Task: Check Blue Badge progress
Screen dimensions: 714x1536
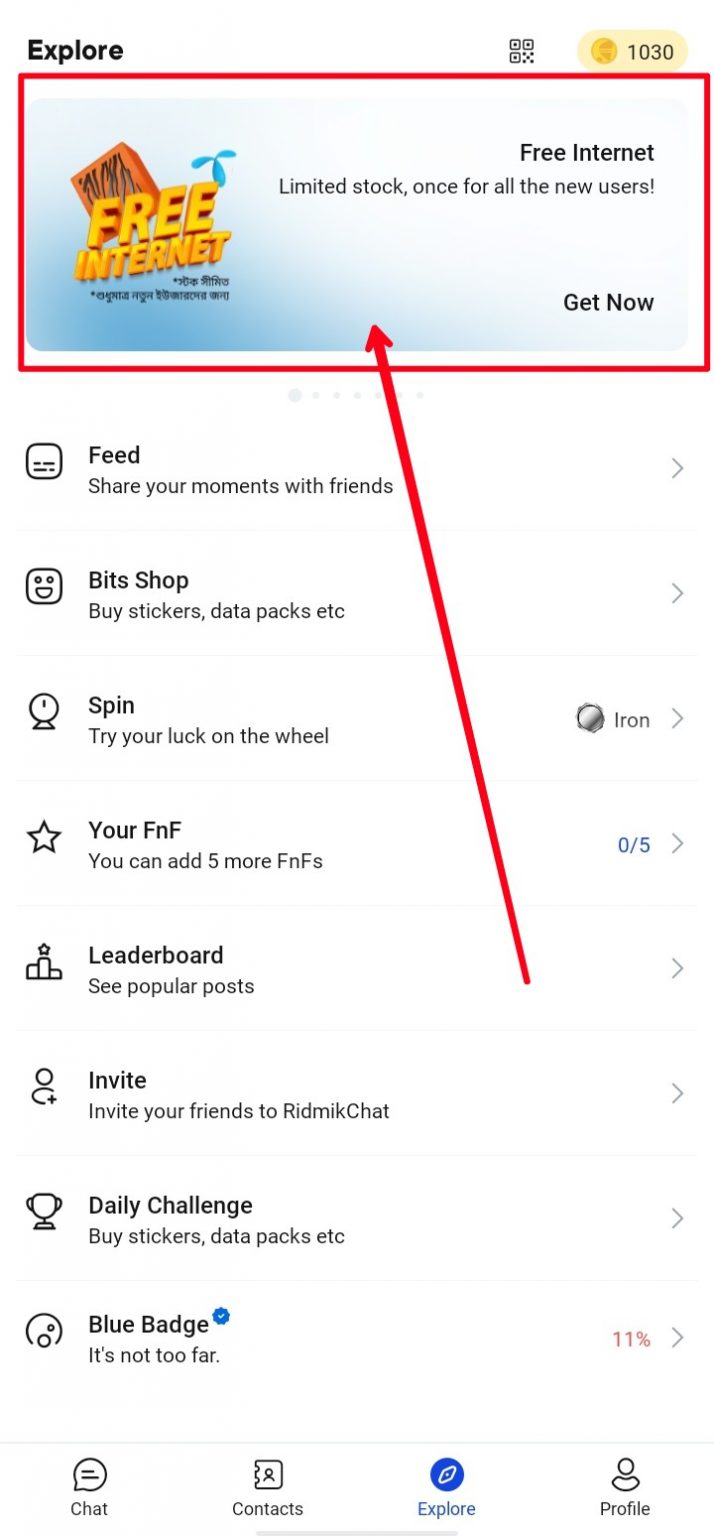Action: click(357, 1338)
